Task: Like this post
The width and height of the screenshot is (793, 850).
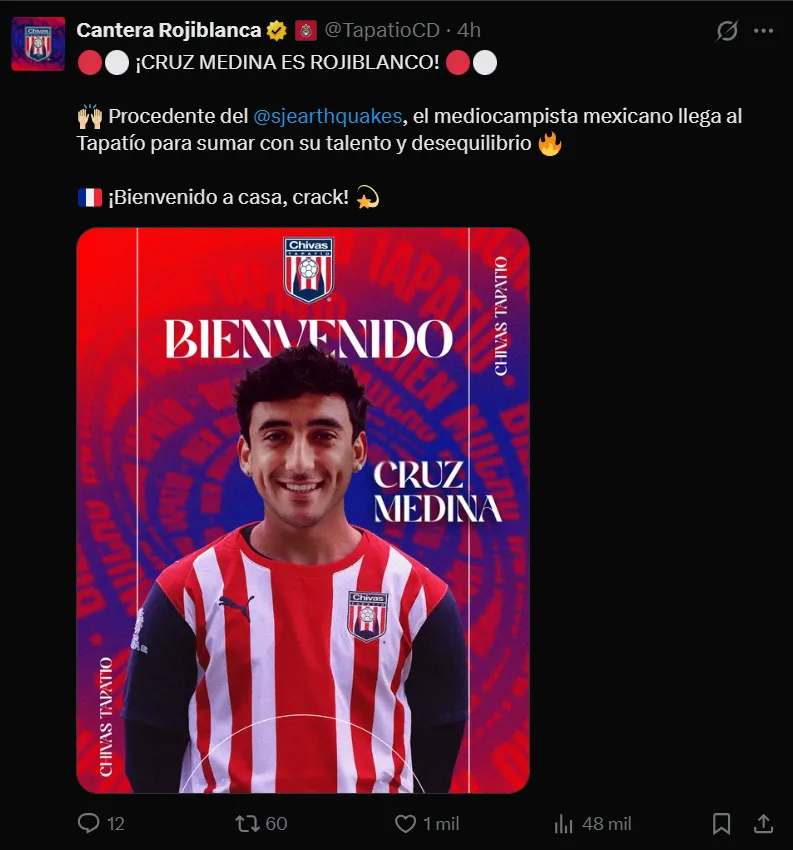Action: [405, 823]
